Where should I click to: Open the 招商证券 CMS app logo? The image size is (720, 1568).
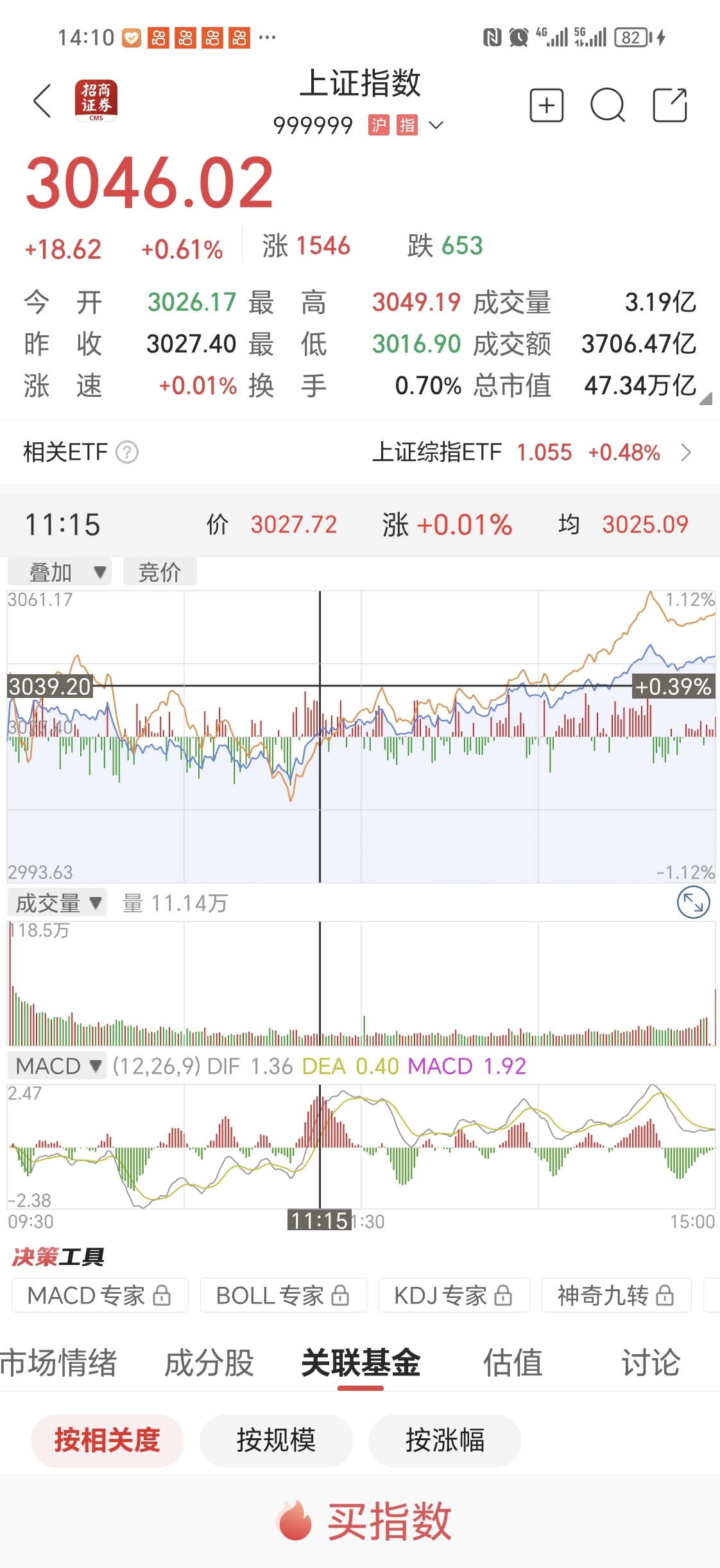pyautogui.click(x=95, y=101)
